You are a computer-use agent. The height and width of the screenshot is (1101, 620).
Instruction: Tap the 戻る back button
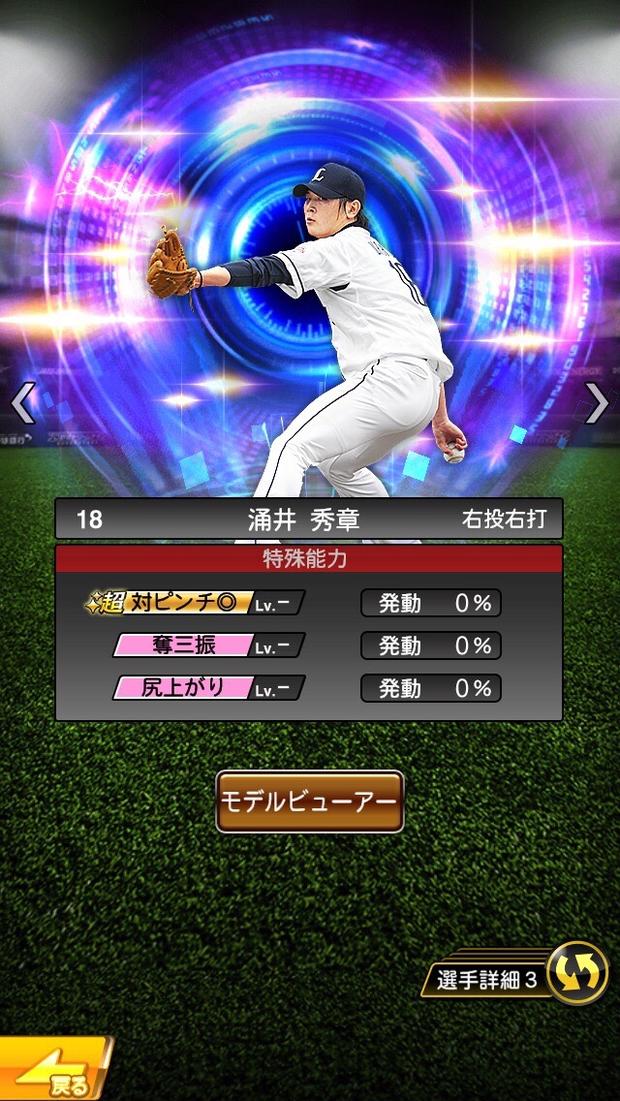pyautogui.click(x=55, y=1073)
